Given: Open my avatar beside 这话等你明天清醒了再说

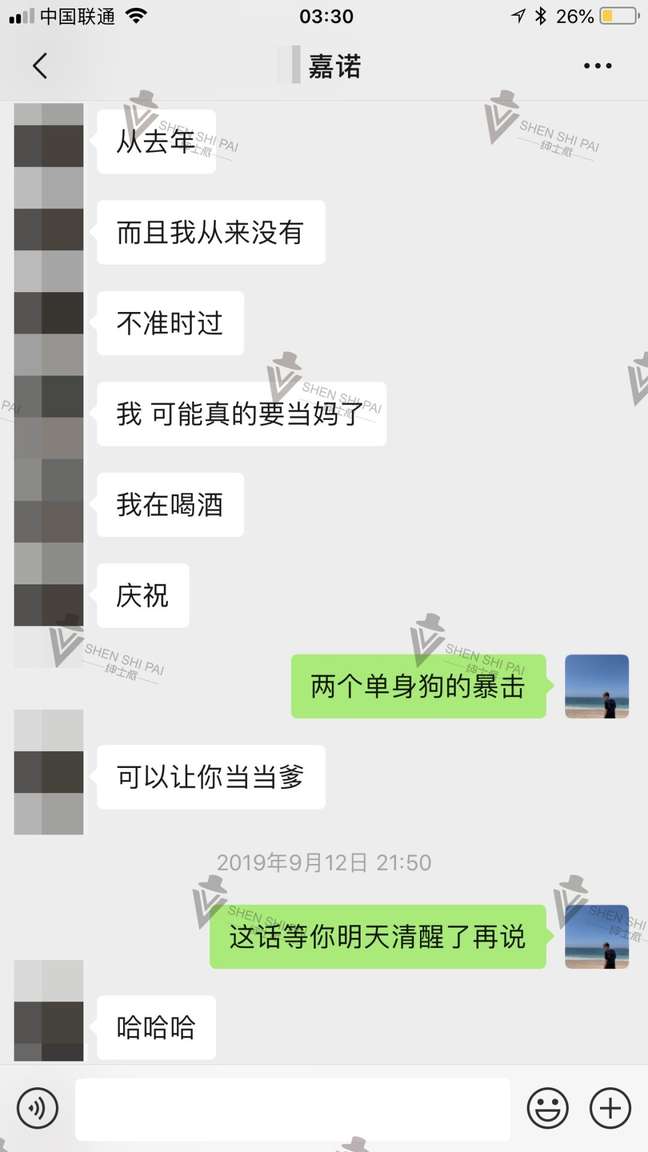Looking at the screenshot, I should coord(597,937).
